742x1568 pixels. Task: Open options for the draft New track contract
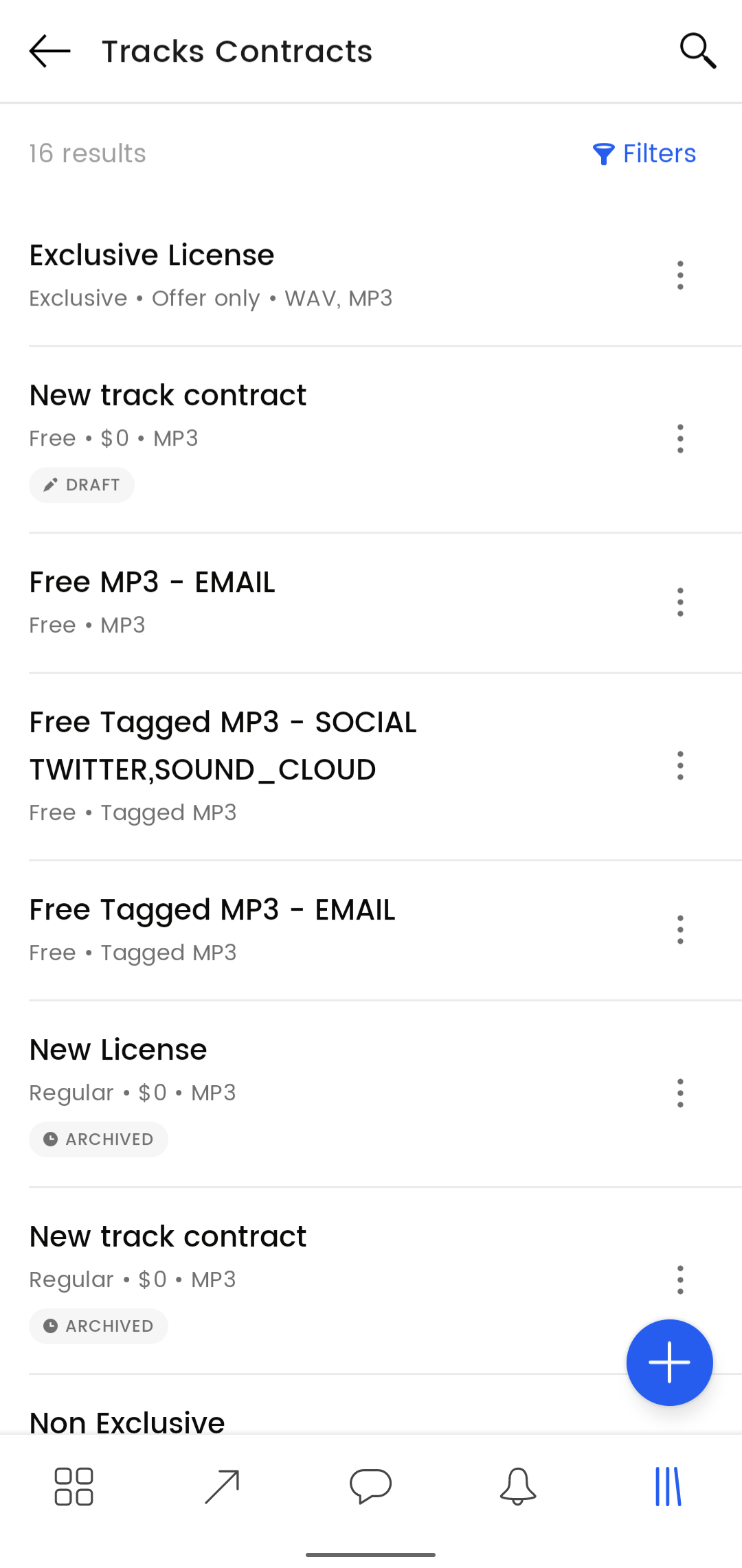[679, 438]
